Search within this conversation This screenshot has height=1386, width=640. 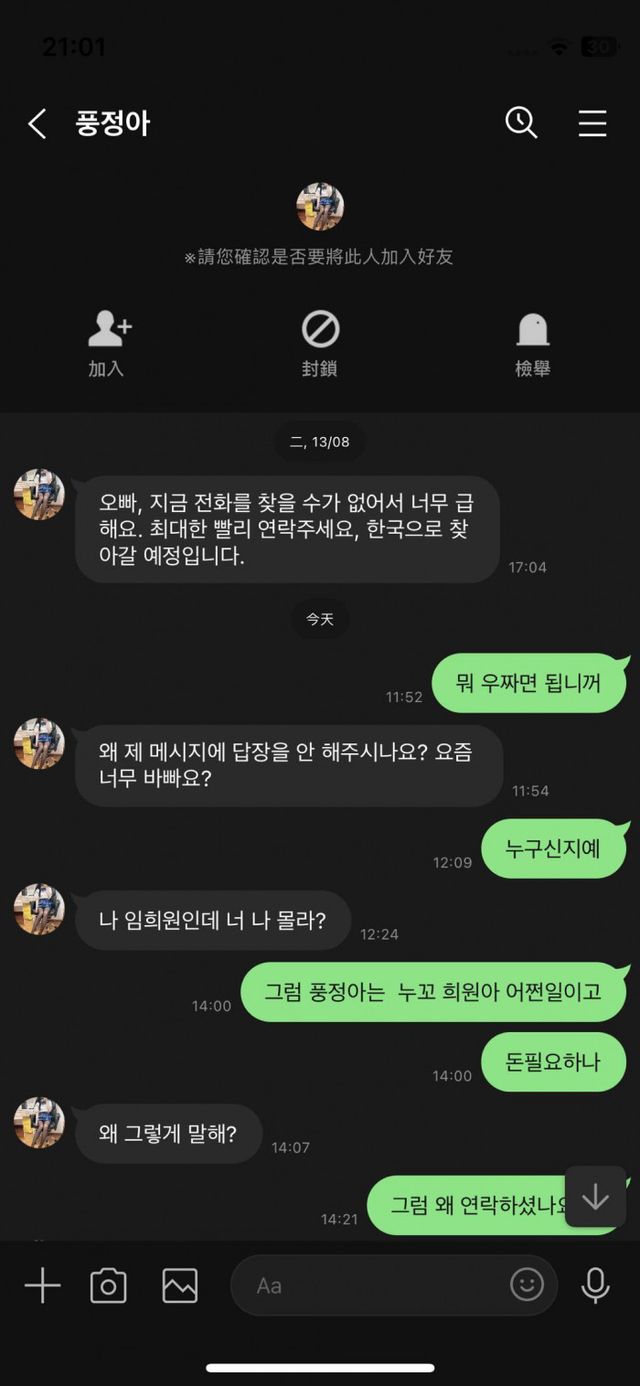(521, 123)
